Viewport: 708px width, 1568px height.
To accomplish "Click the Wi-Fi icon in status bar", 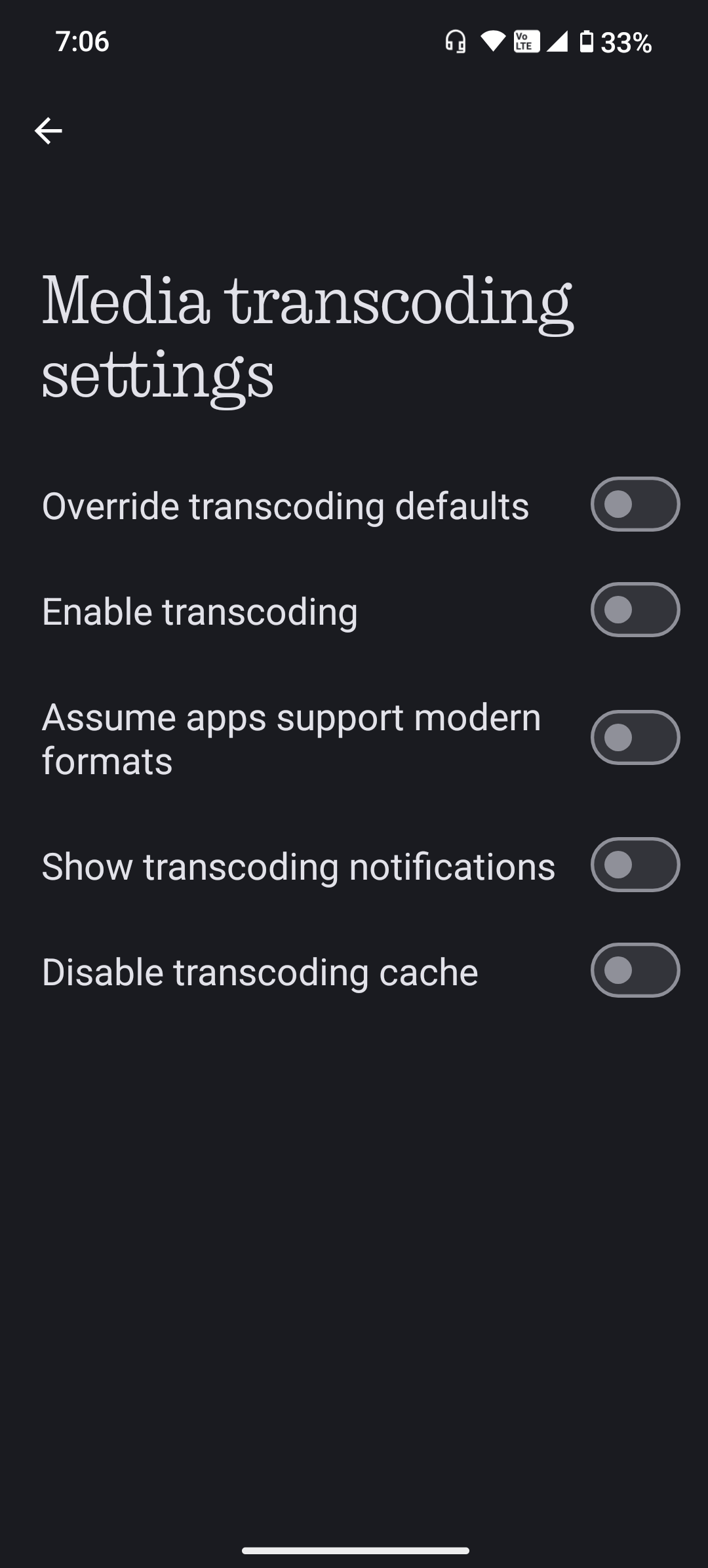I will coord(492,43).
